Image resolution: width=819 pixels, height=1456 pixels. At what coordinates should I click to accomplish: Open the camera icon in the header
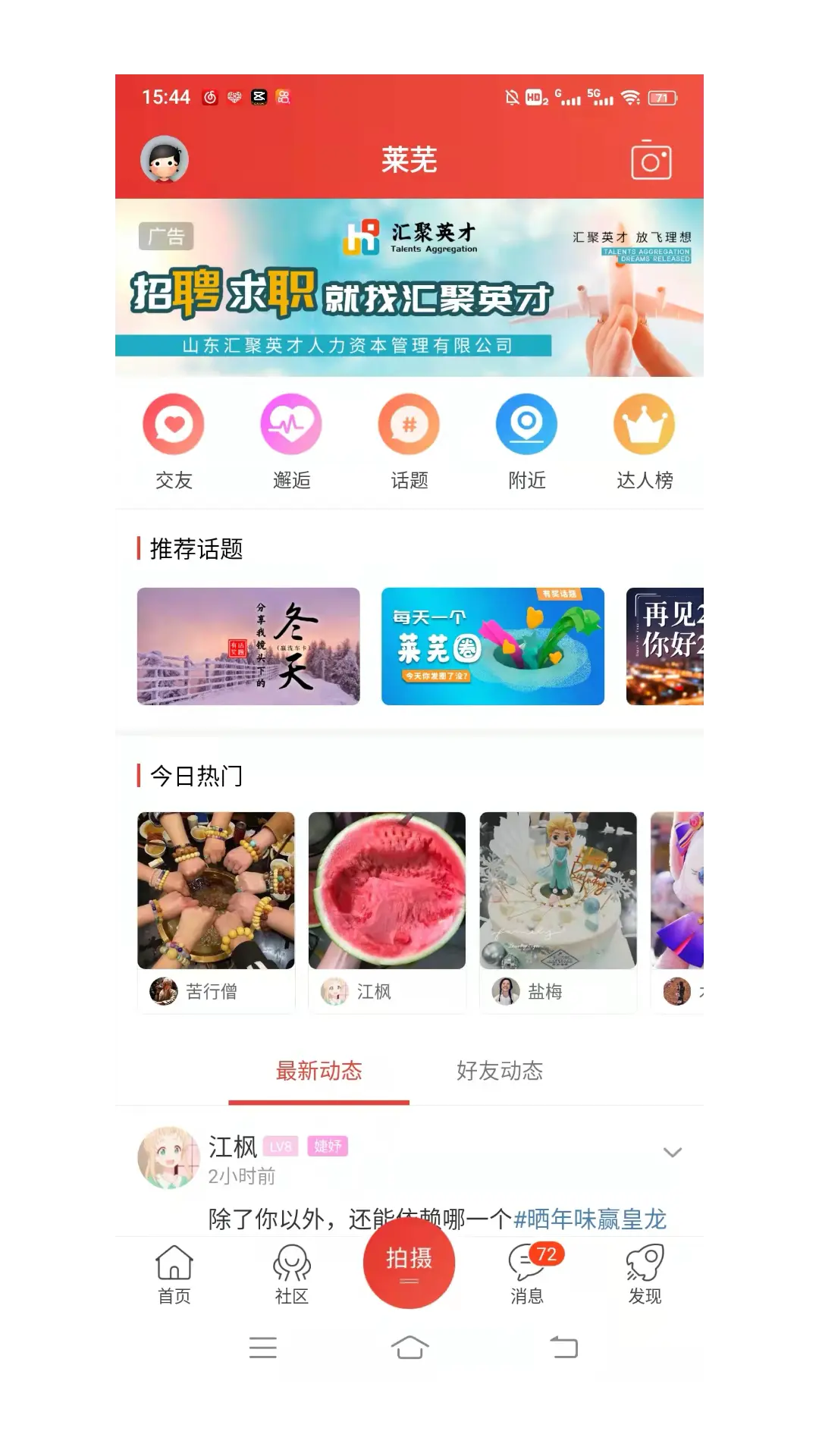tap(651, 161)
